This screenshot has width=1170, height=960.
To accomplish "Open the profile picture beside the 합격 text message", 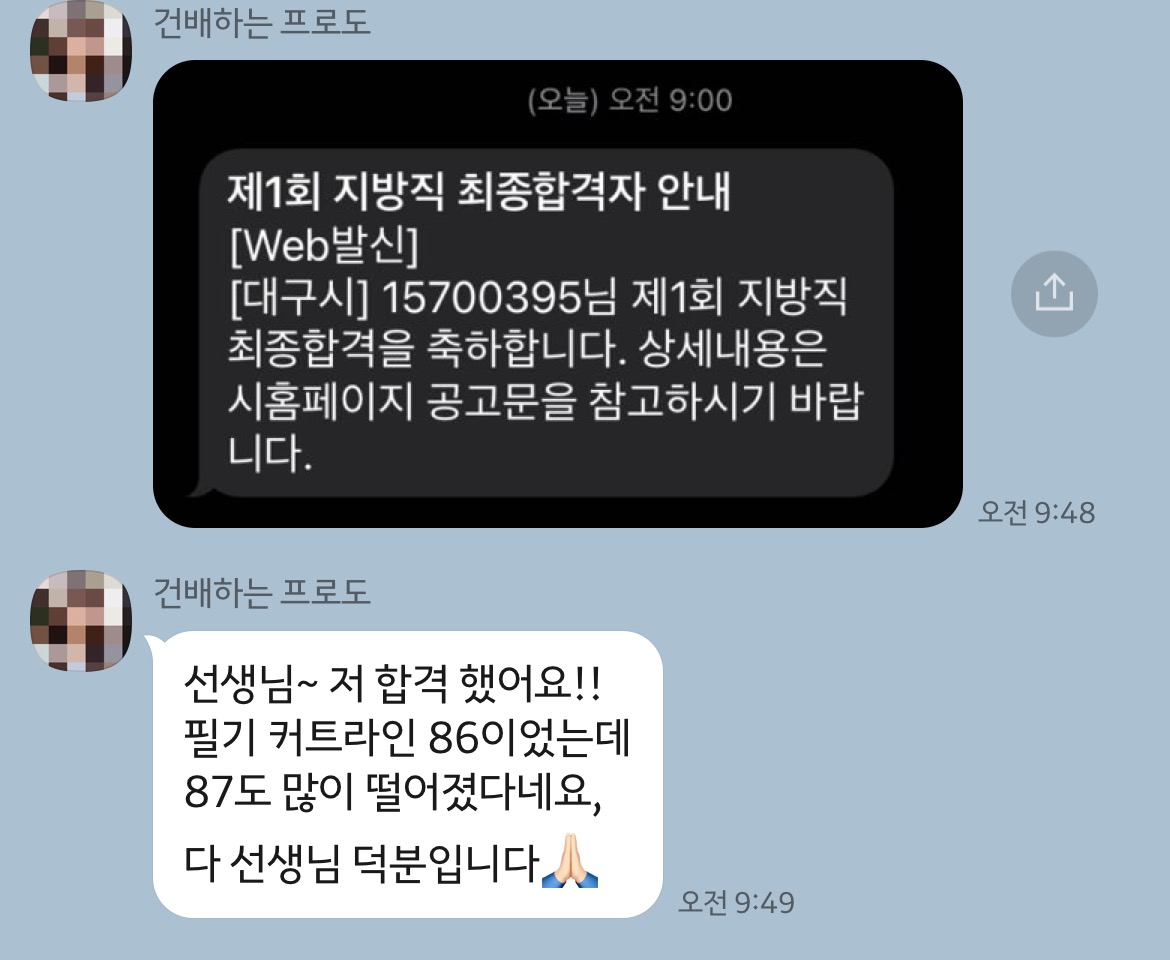I will 82,620.
